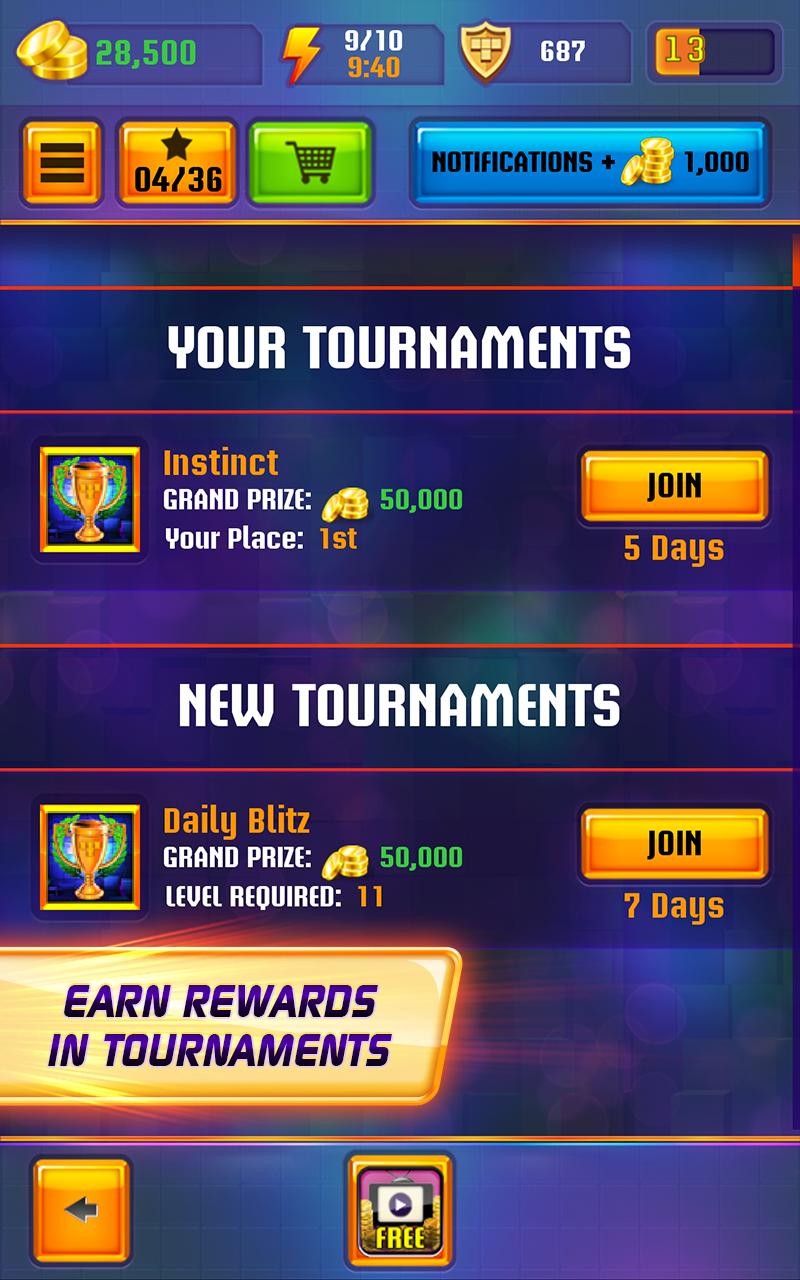
Task: Enable notifications for 1,000 coins
Action: tap(589, 163)
